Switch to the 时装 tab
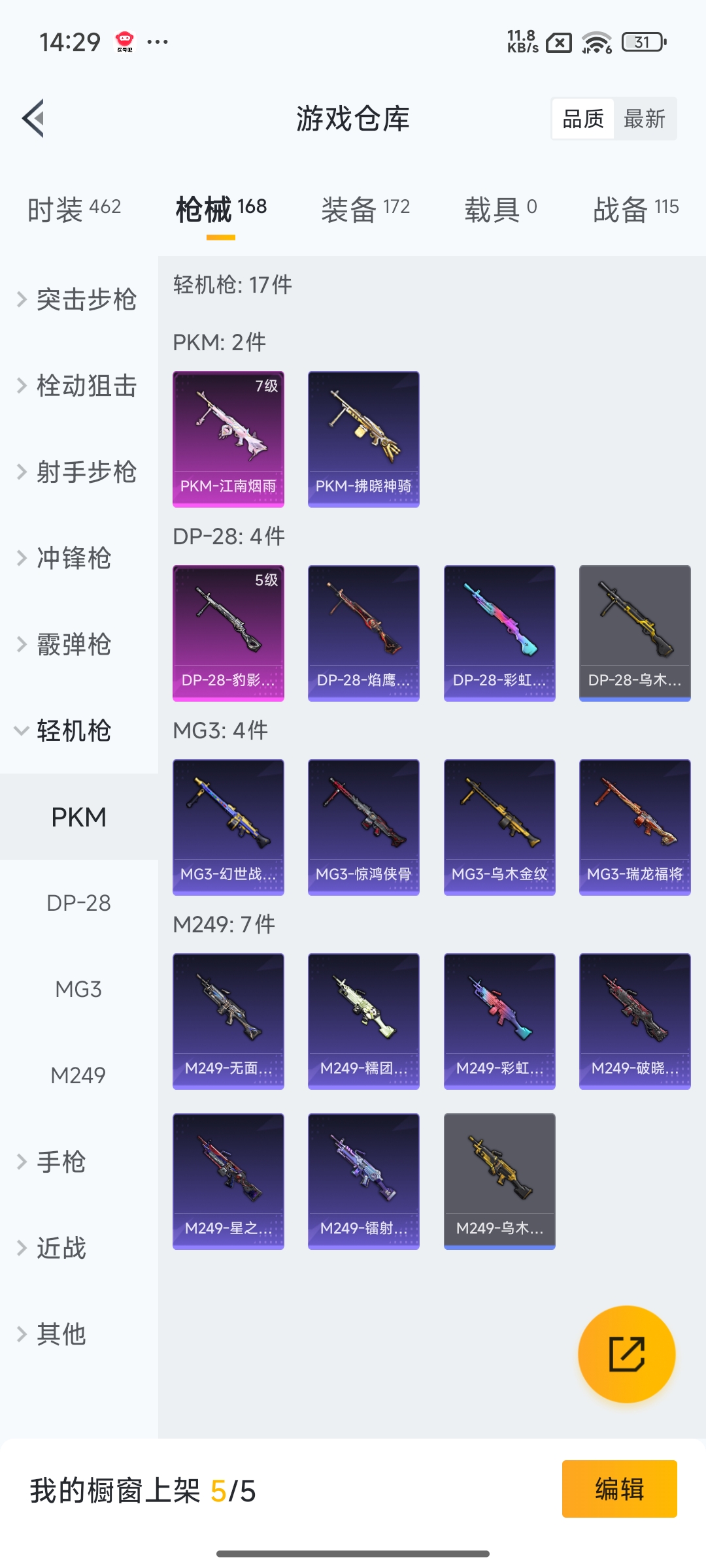Image resolution: width=706 pixels, height=1568 pixels. pos(74,209)
